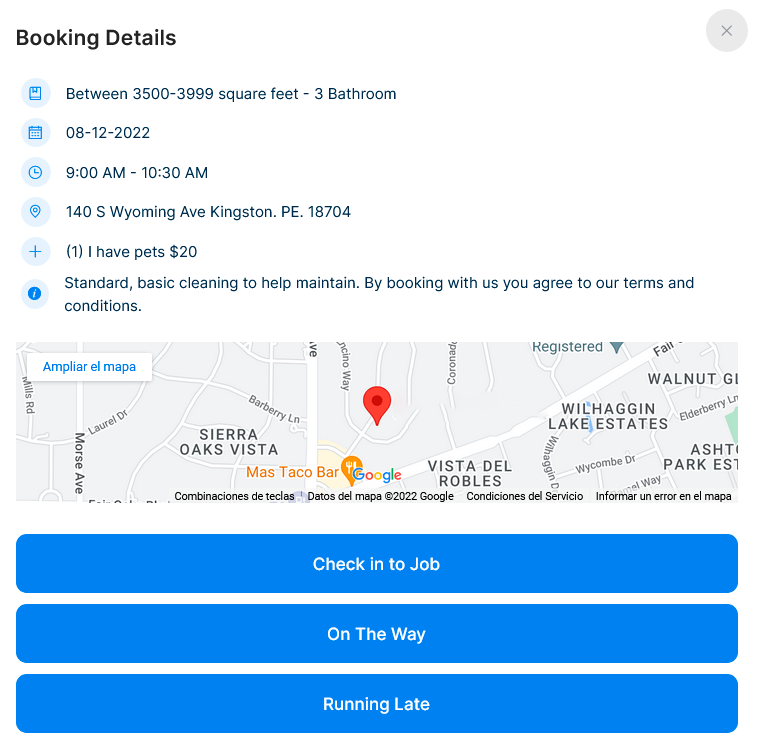Viewport: 758px width, 753px height.
Task: Select On The Way
Action: pyautogui.click(x=377, y=634)
